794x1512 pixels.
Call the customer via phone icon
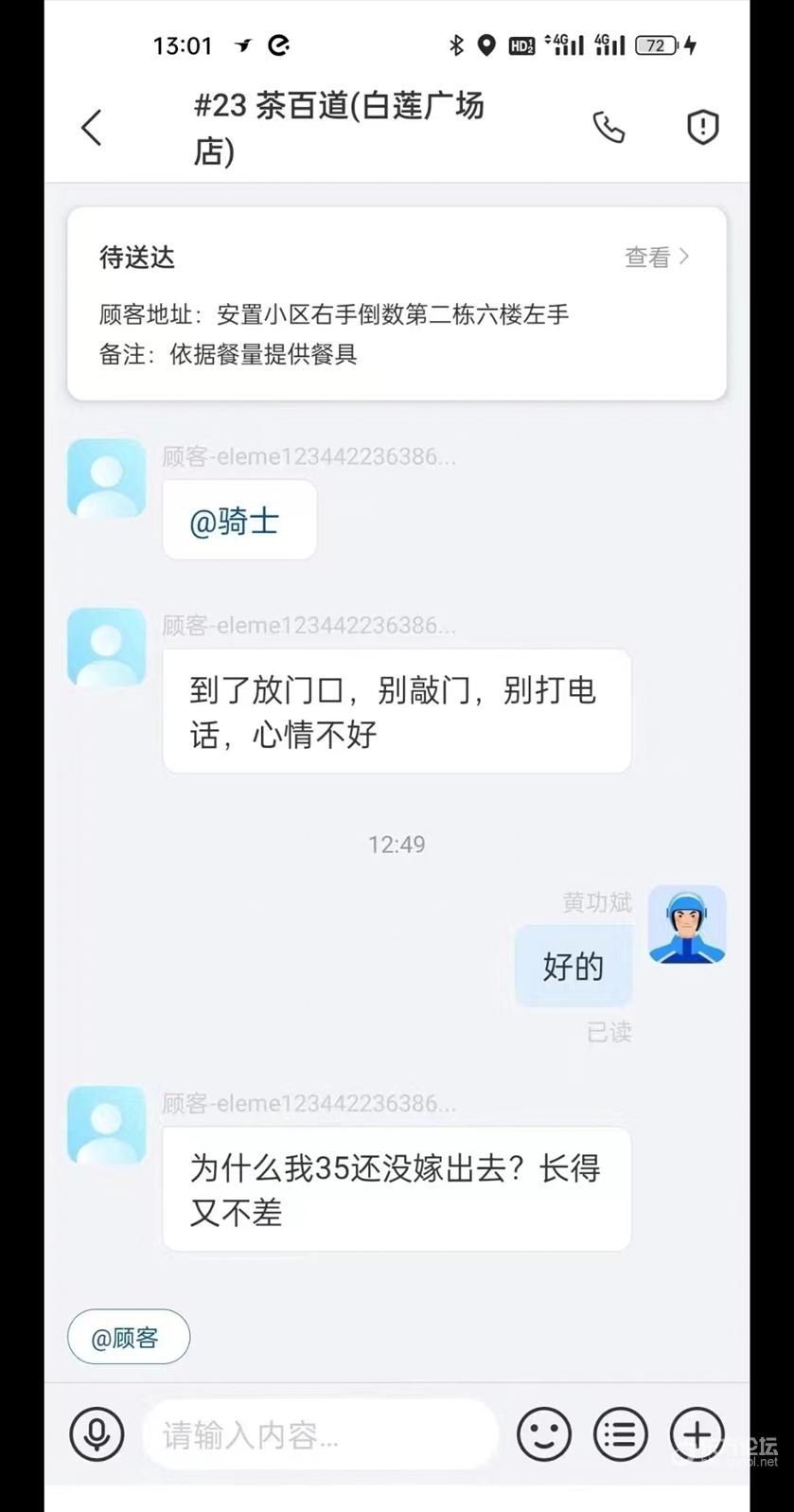click(x=609, y=127)
